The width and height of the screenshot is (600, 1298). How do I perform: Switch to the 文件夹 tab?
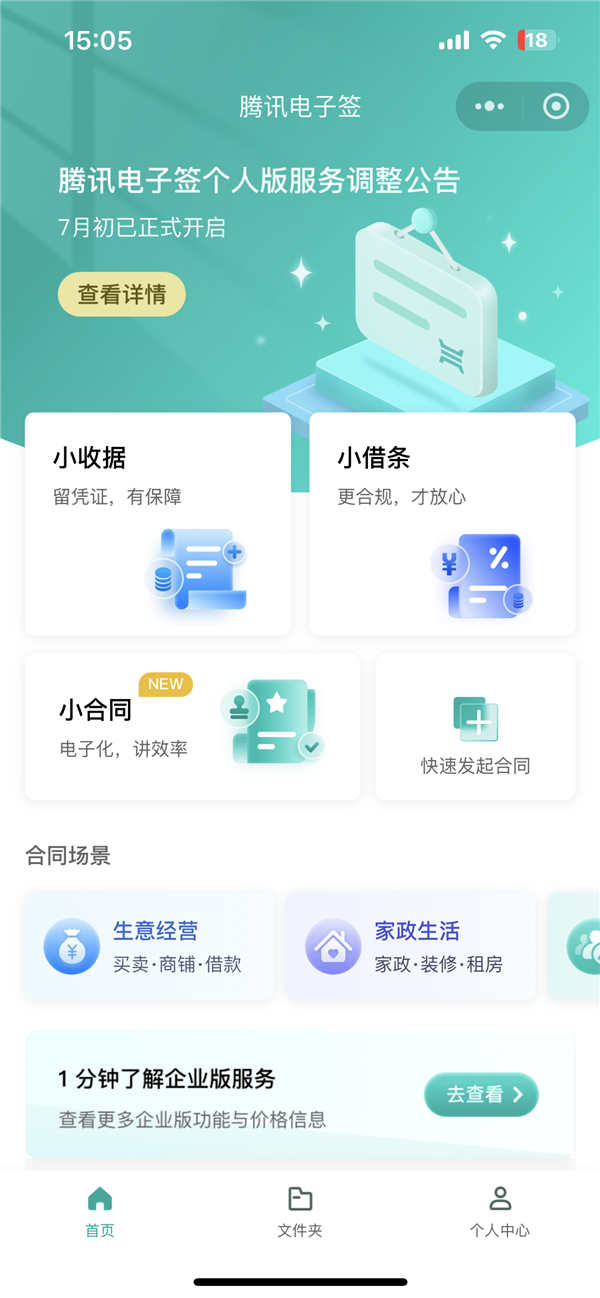click(300, 1212)
